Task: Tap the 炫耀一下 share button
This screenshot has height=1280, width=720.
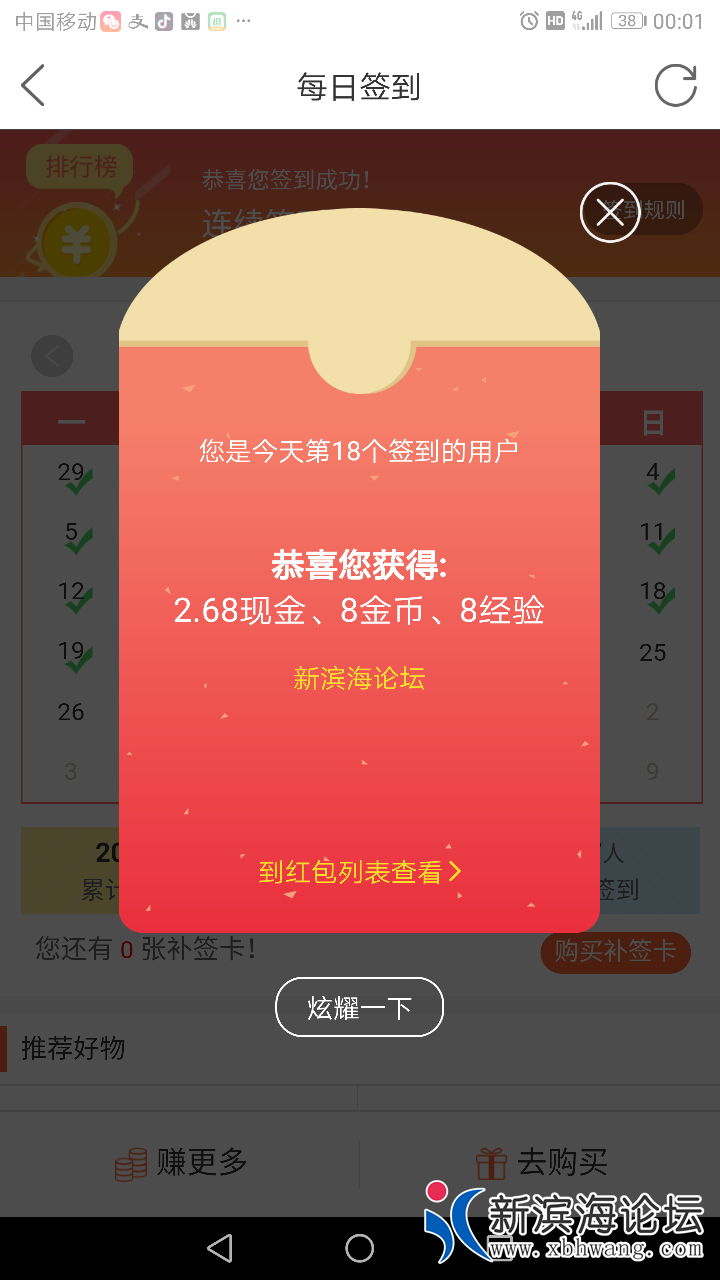Action: 359,1007
